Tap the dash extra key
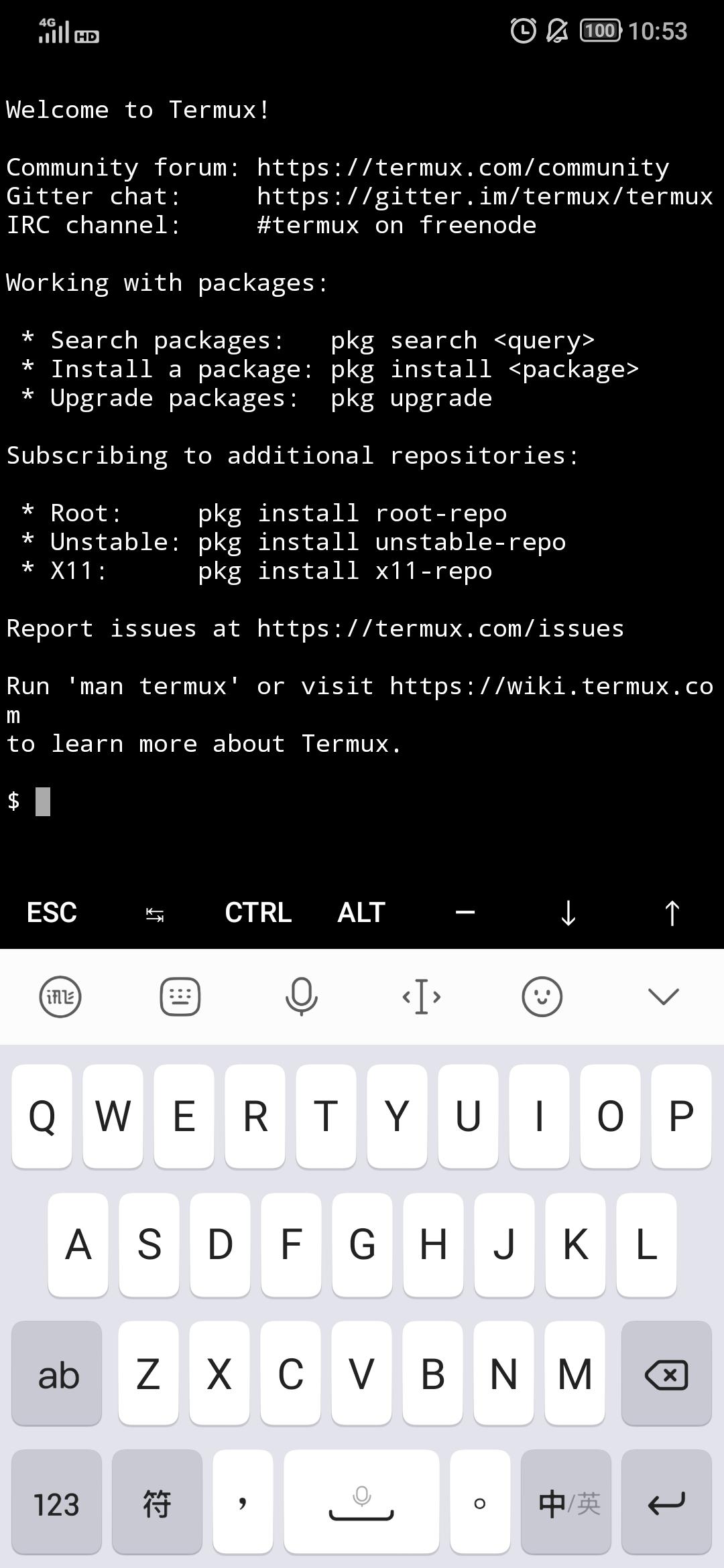The image size is (724, 1568). click(465, 913)
